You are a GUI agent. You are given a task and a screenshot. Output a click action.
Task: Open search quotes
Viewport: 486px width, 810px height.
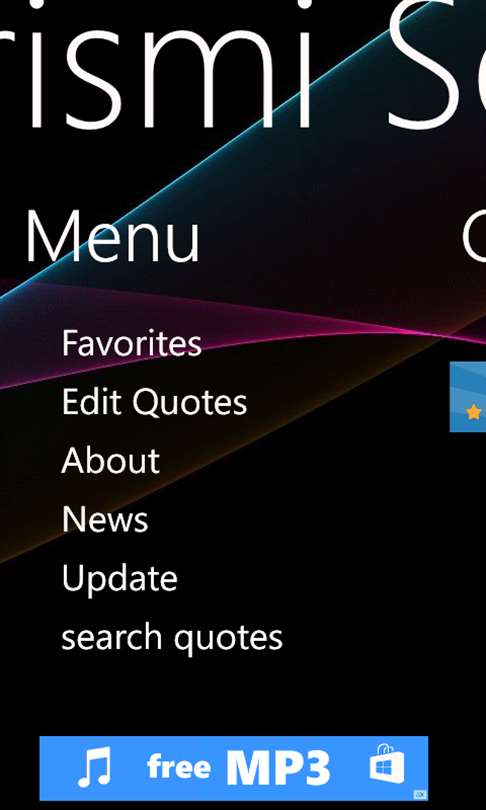coord(172,638)
